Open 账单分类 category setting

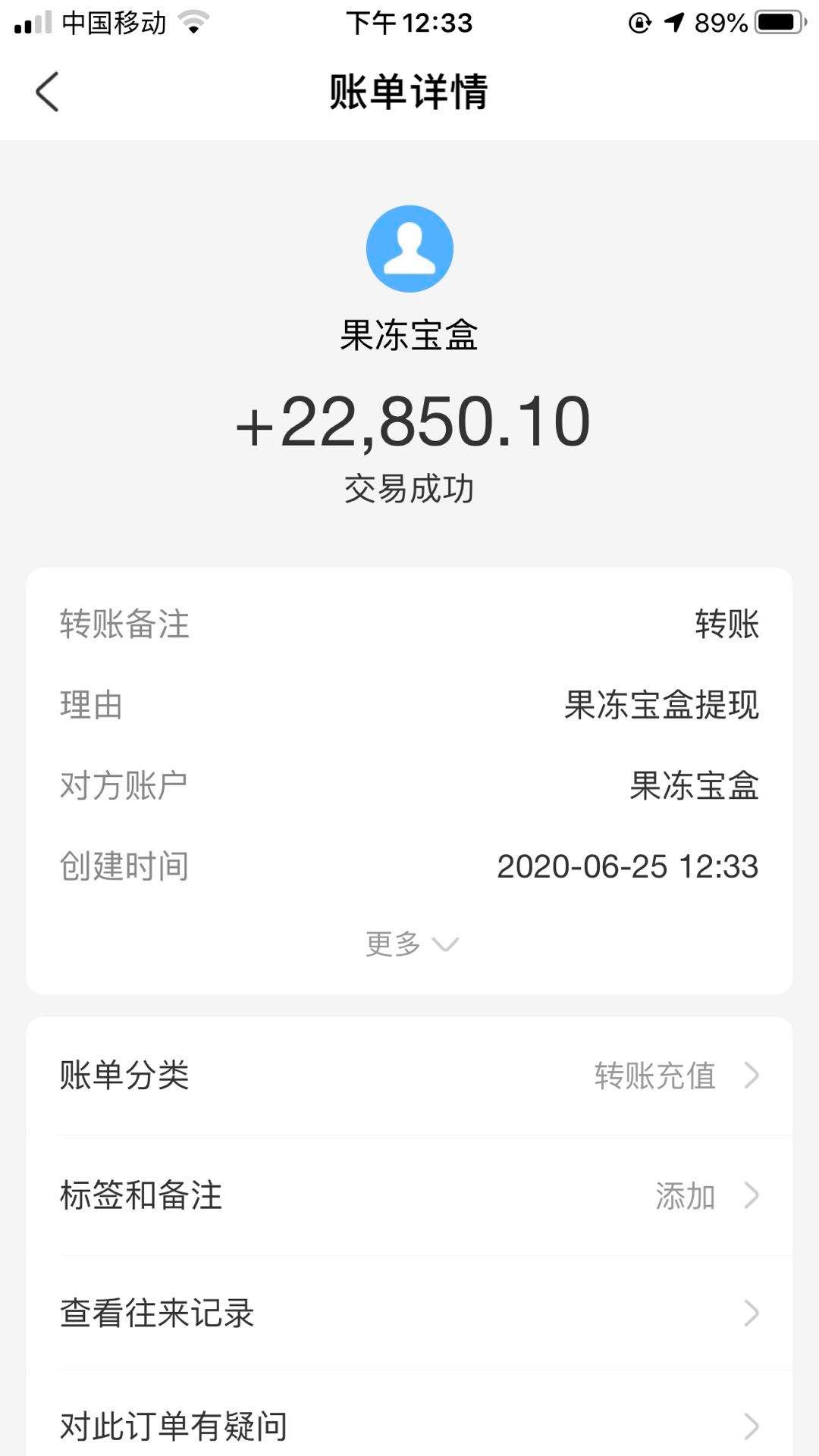point(409,1076)
